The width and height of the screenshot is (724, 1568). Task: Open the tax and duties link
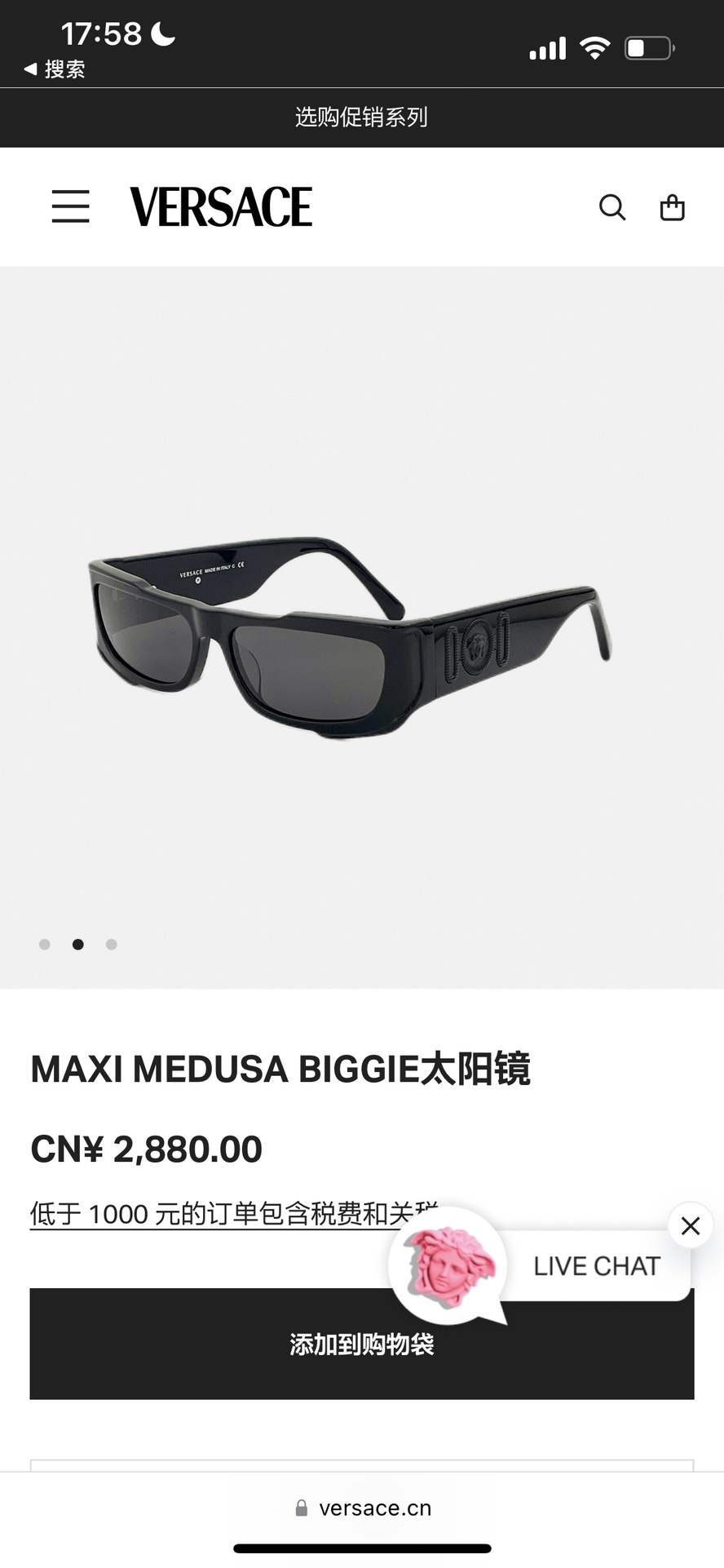click(234, 1214)
